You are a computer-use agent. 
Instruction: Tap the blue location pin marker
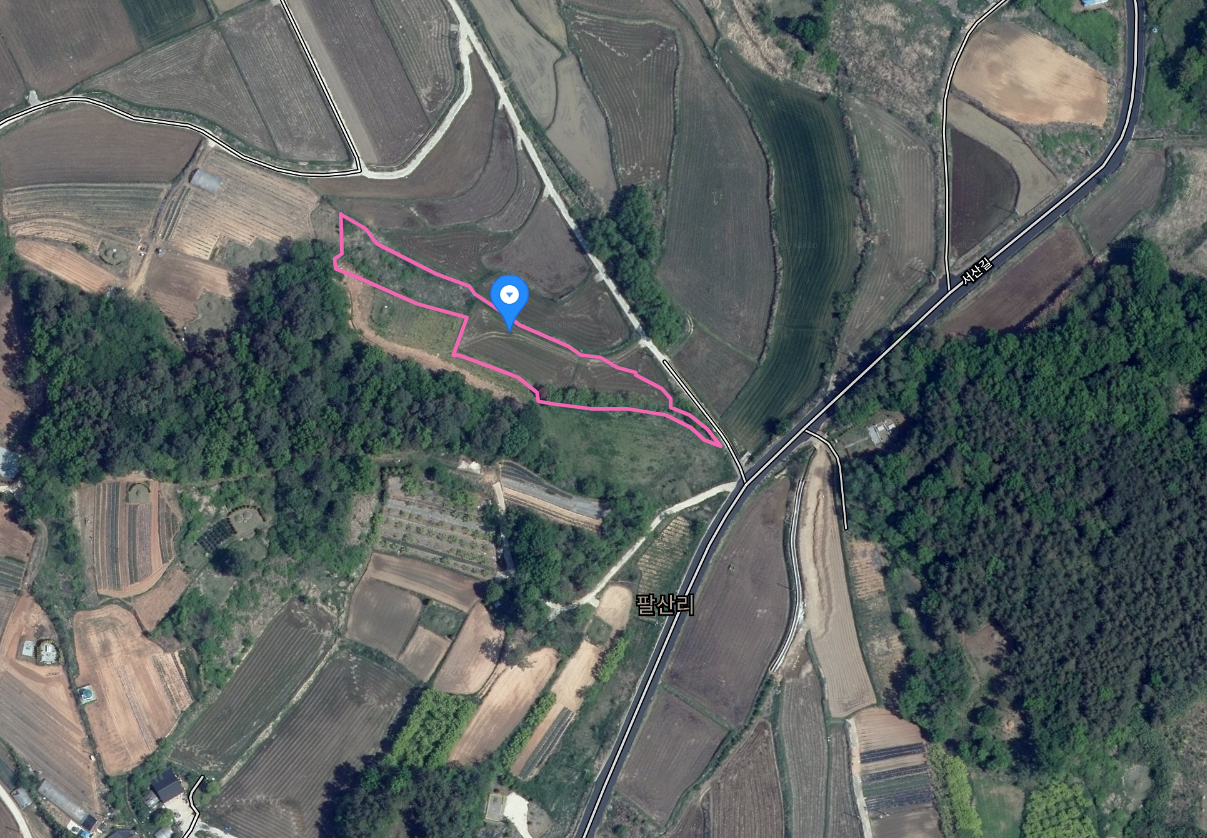tap(511, 298)
